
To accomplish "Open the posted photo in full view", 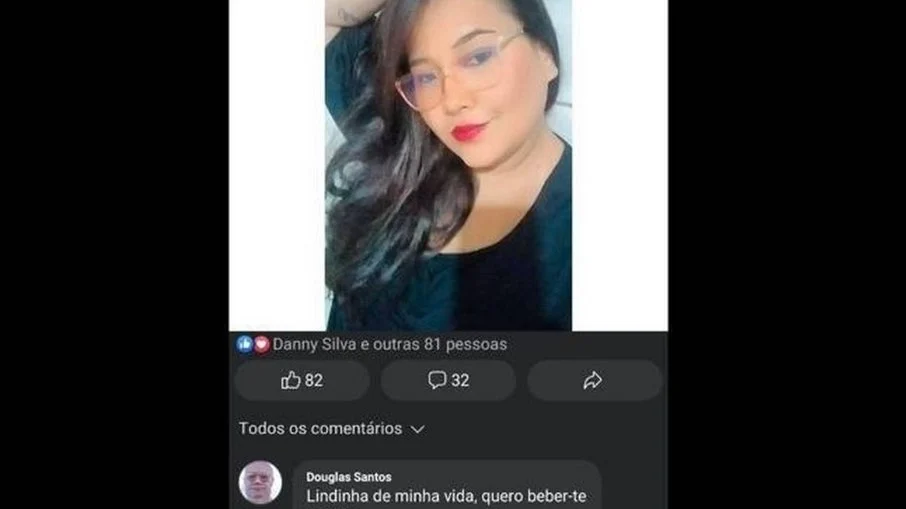I will click(x=448, y=165).
